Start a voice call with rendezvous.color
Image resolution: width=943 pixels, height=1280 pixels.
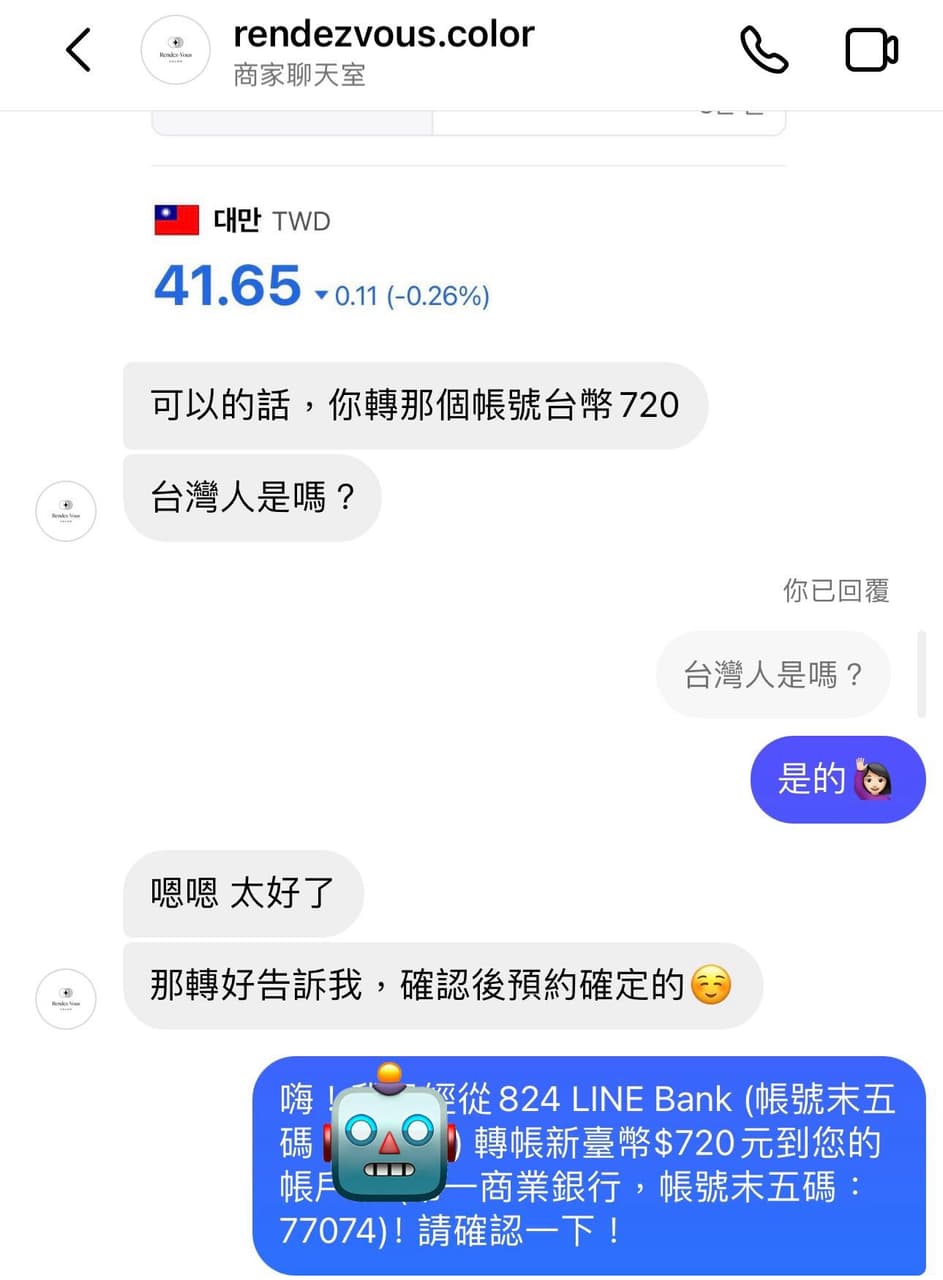point(764,50)
